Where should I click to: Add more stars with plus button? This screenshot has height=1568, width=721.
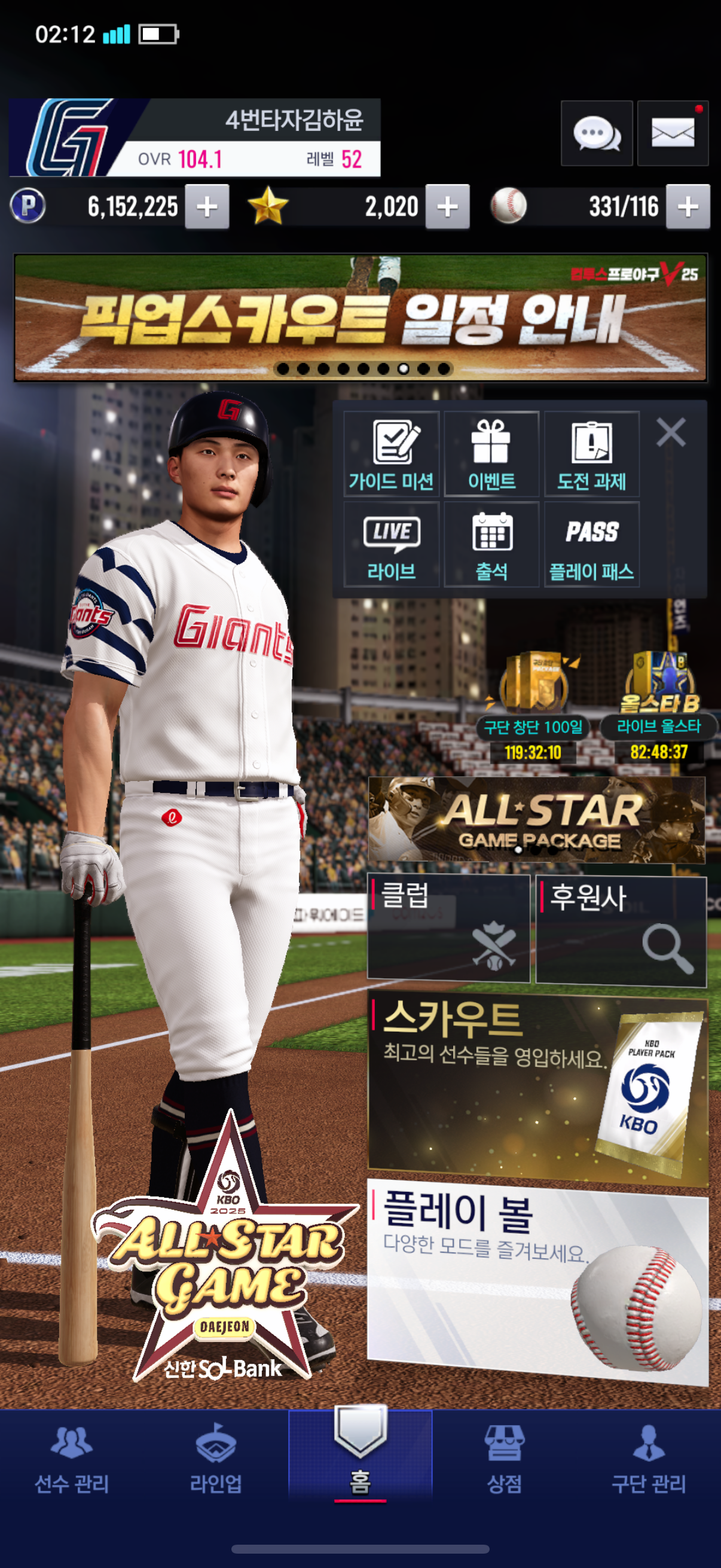[447, 207]
